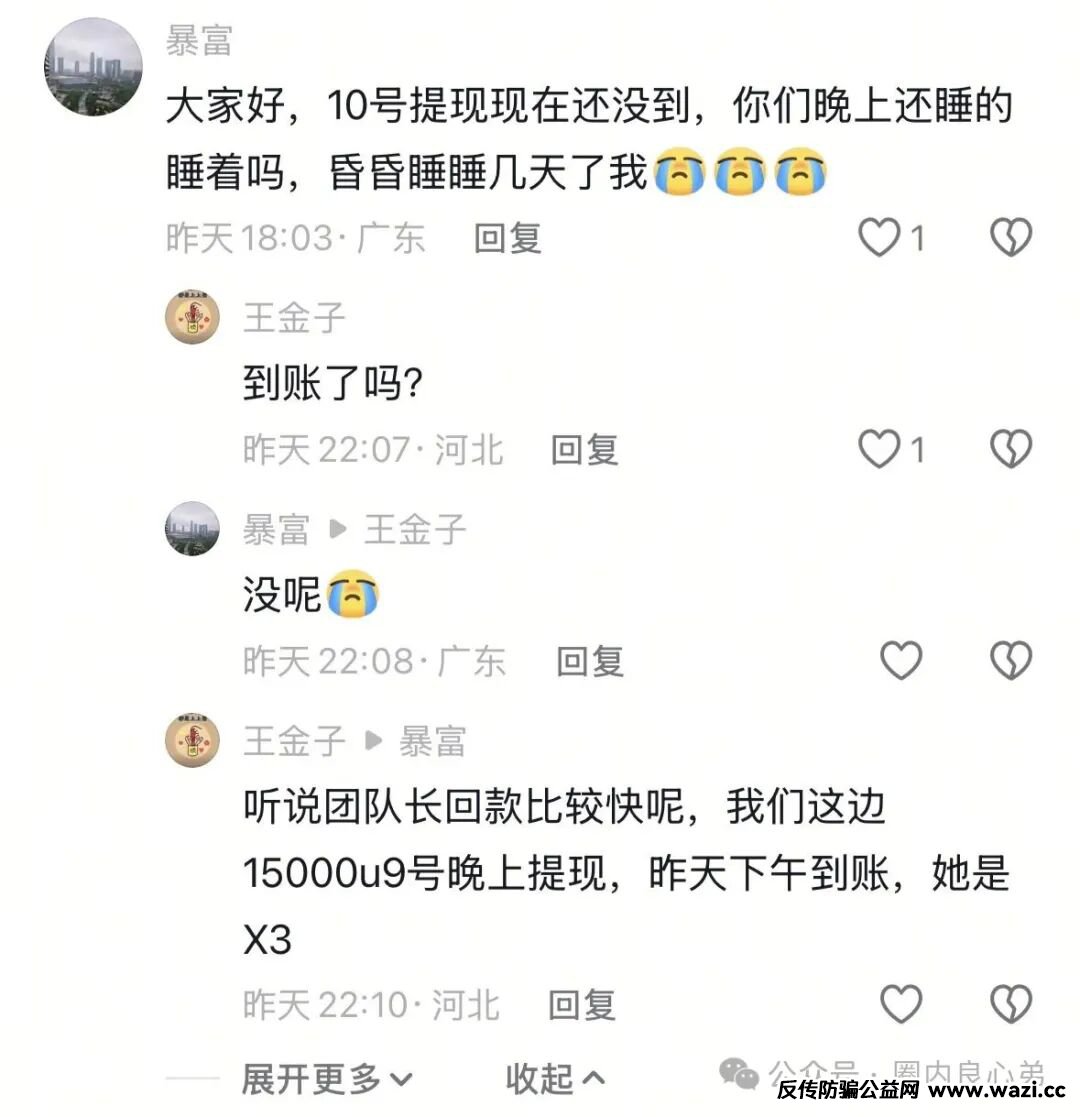Reply to 王金子's 22:07 comment

[585, 450]
